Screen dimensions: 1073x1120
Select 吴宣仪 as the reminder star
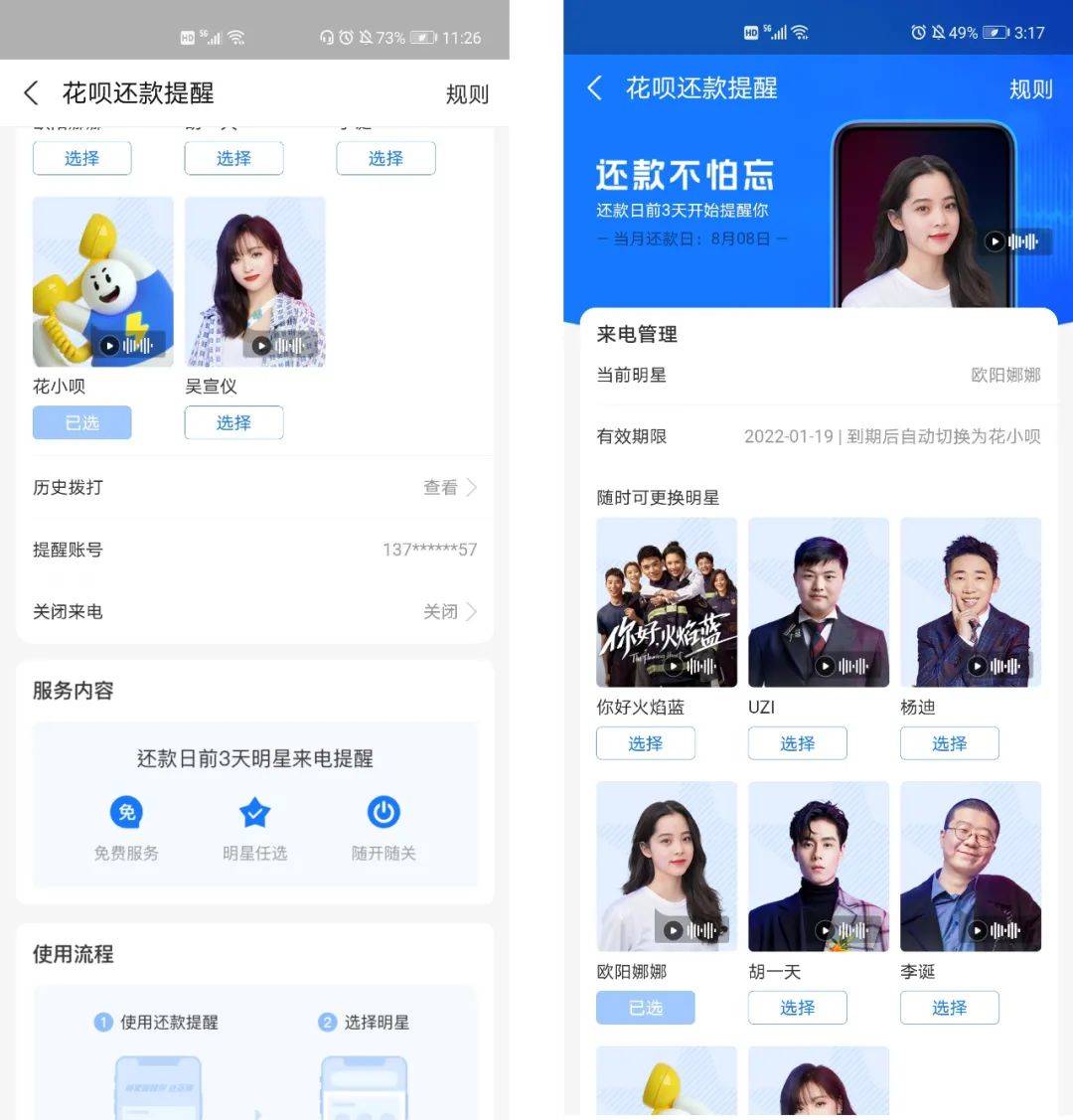[x=233, y=422]
